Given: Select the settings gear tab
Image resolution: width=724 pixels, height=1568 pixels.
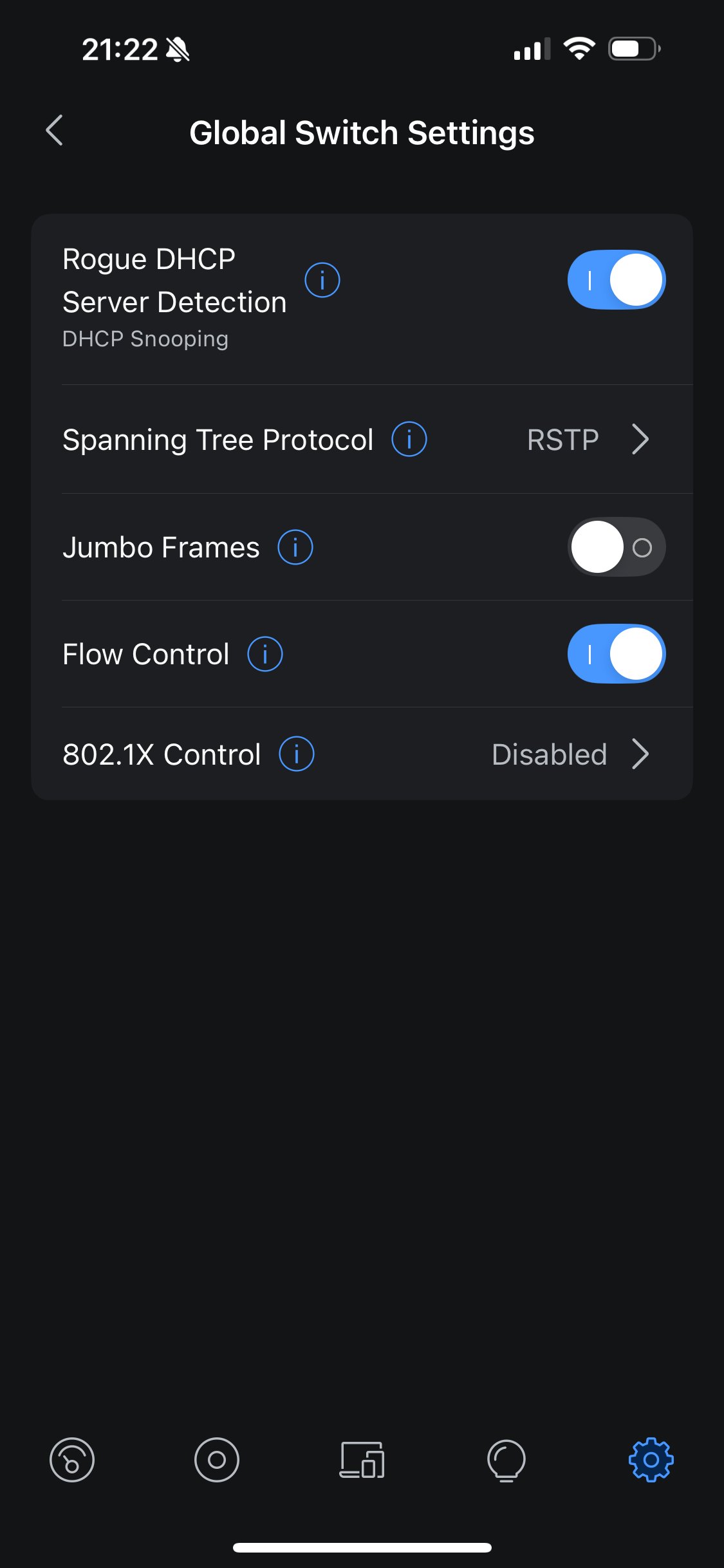Looking at the screenshot, I should pyautogui.click(x=651, y=1460).
